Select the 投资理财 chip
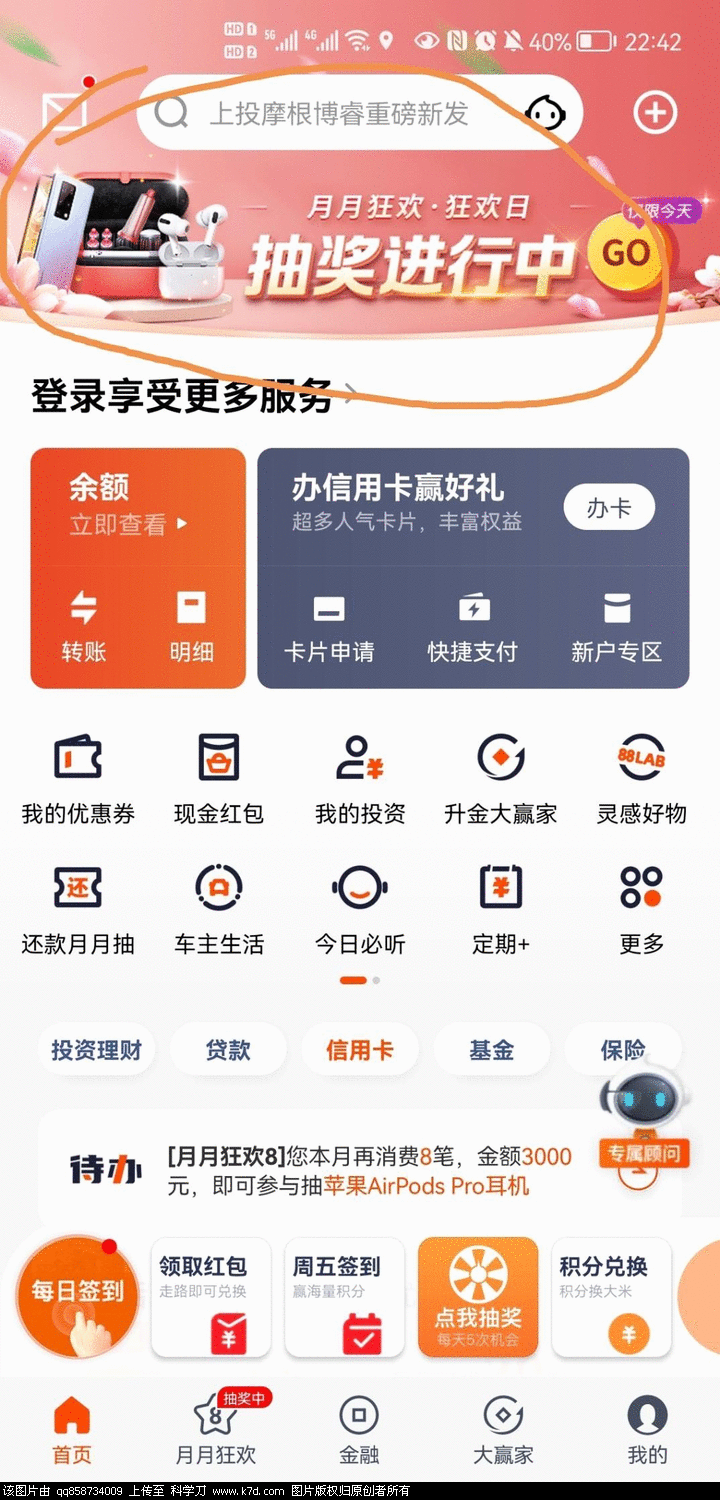The width and height of the screenshot is (720, 1500). (97, 1050)
